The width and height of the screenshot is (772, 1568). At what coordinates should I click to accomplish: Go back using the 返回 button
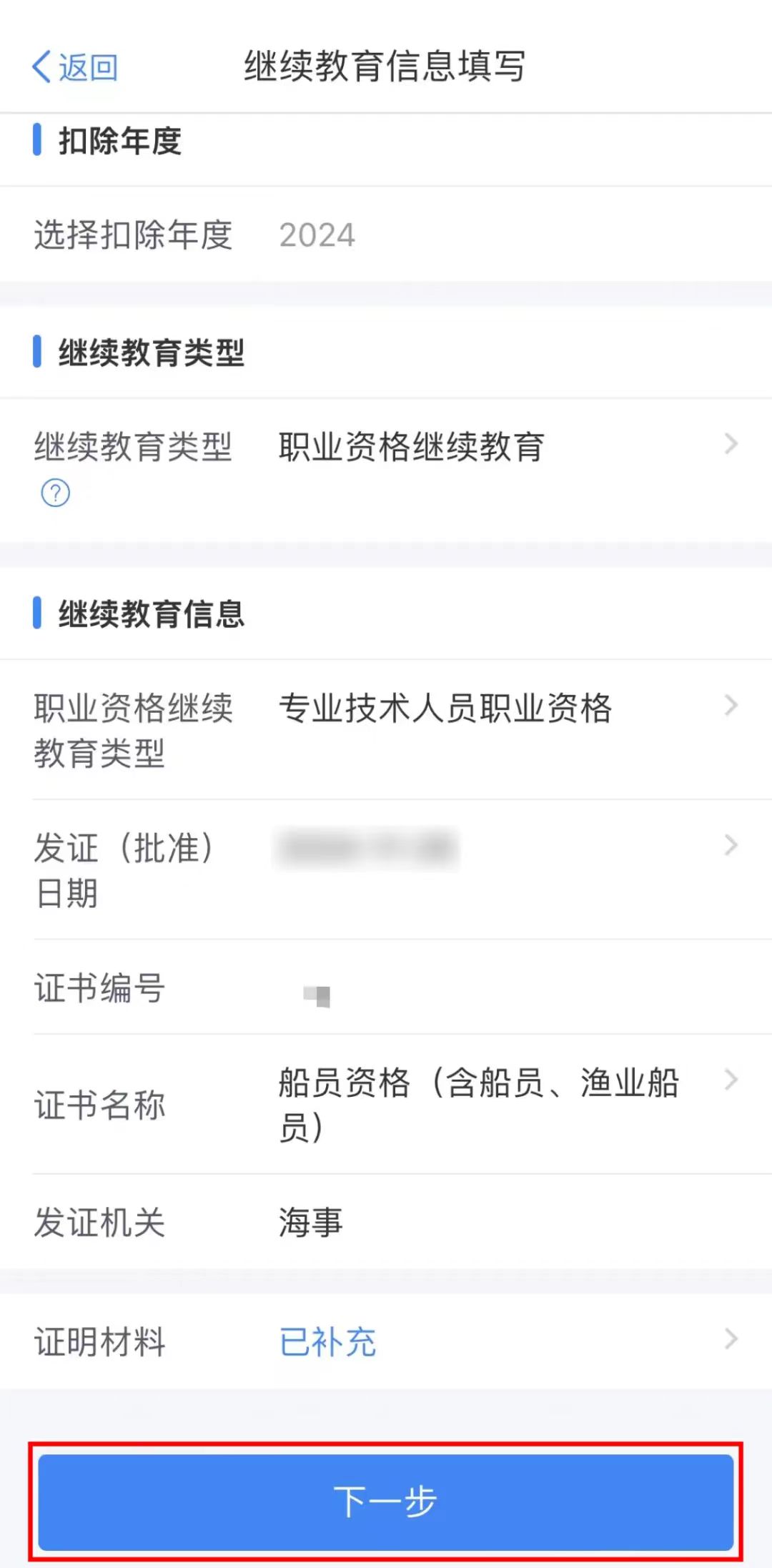(74, 67)
